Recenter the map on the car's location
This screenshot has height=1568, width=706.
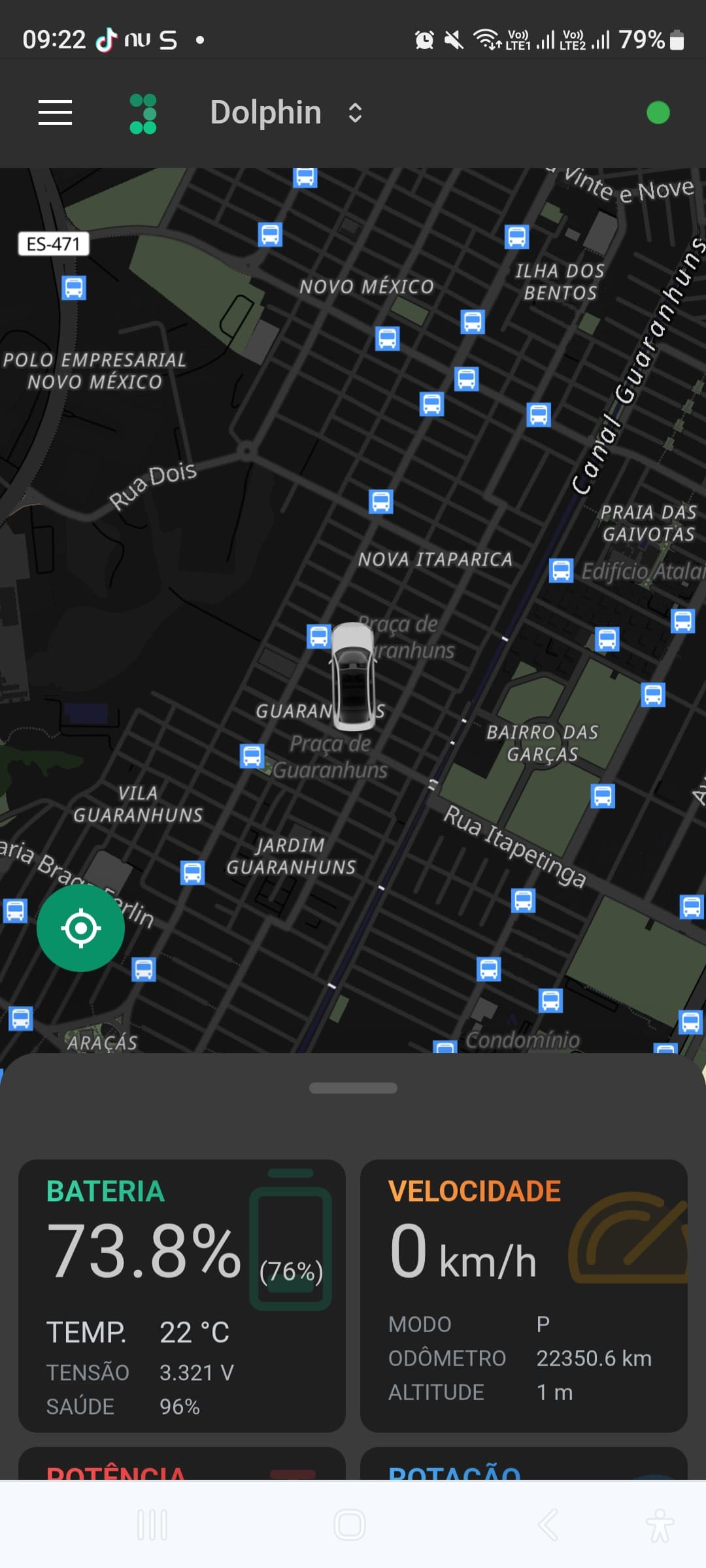80,928
